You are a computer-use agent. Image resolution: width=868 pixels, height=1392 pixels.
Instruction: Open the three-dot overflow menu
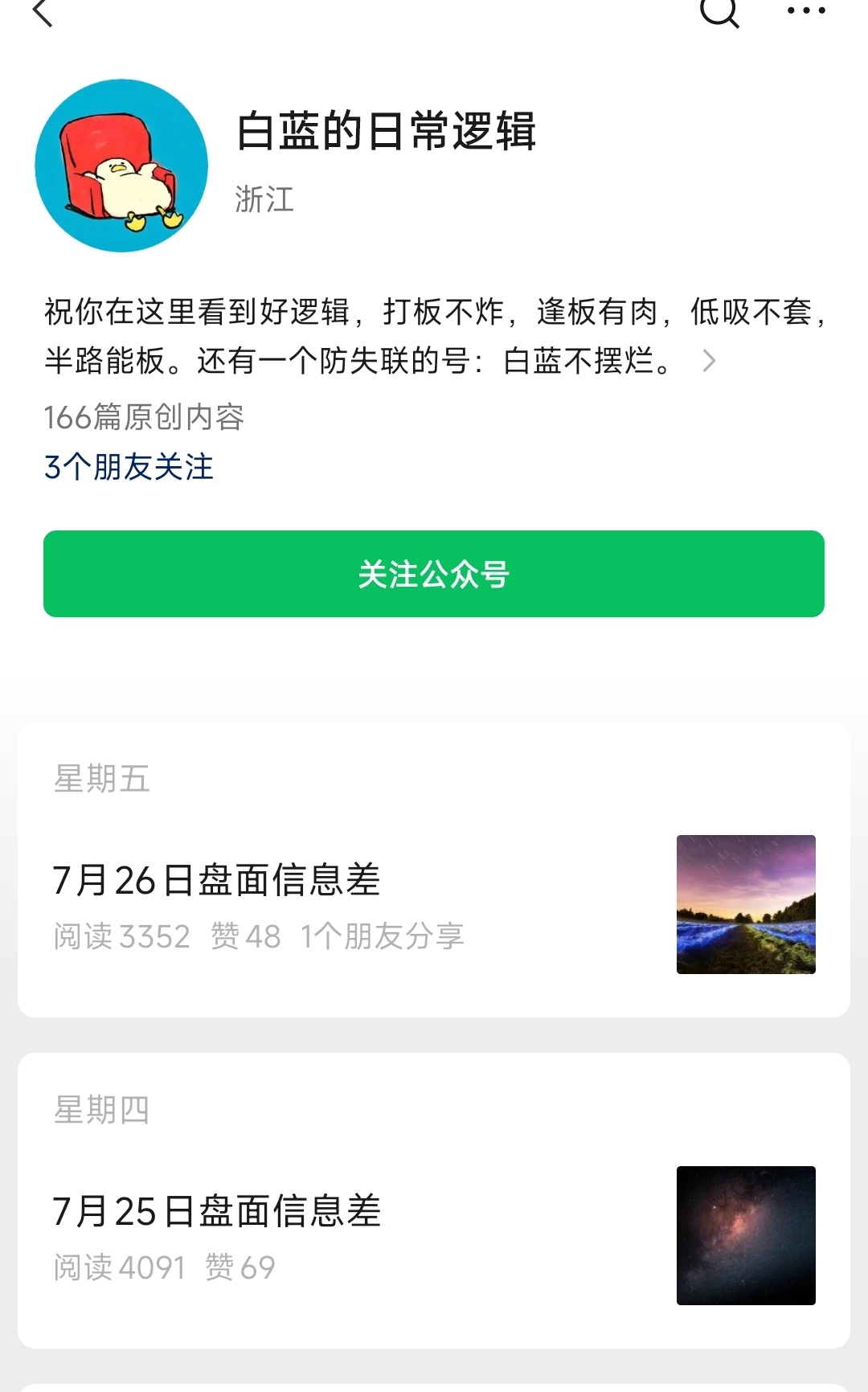(x=805, y=11)
